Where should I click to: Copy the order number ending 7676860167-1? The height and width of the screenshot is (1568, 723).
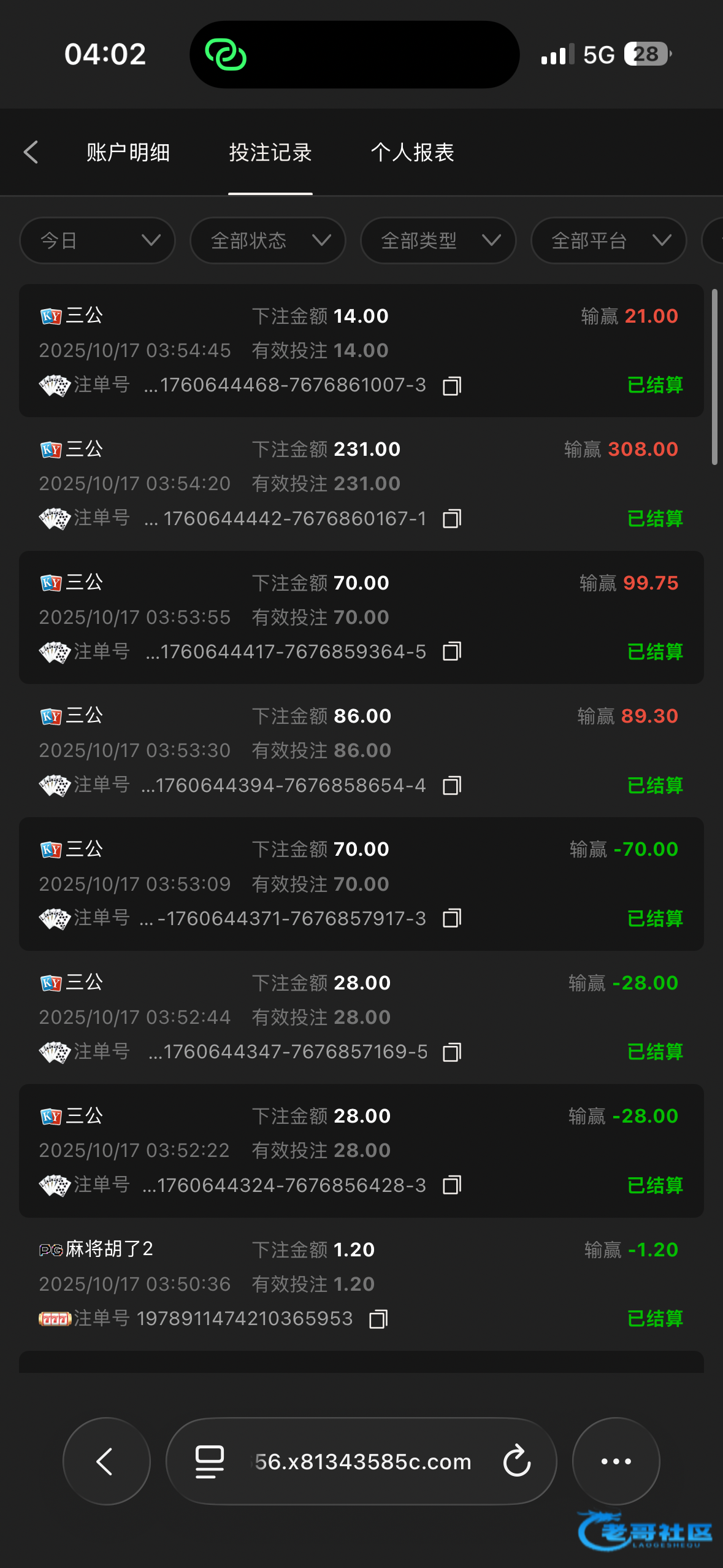(452, 519)
